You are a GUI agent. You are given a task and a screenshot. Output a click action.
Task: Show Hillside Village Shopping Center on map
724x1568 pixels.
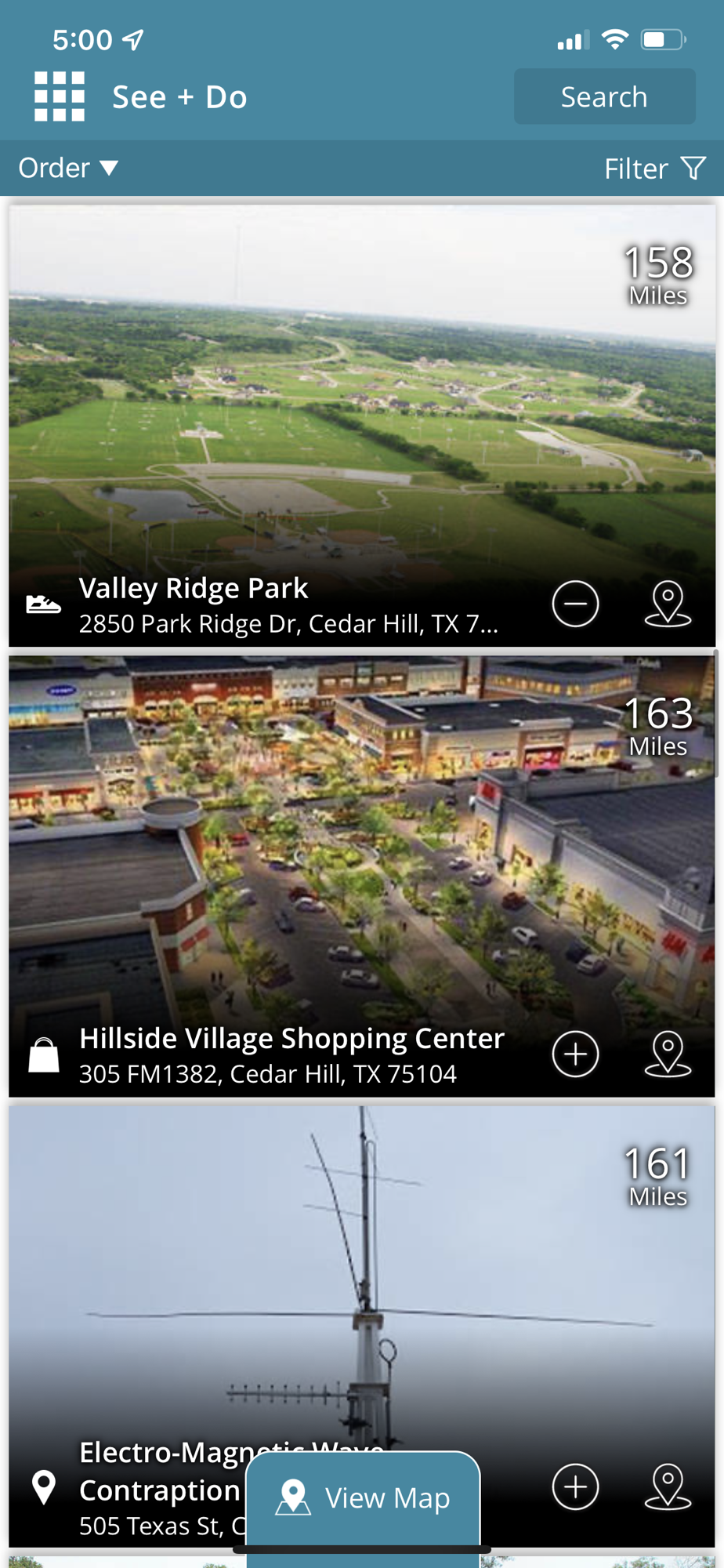coord(668,1054)
